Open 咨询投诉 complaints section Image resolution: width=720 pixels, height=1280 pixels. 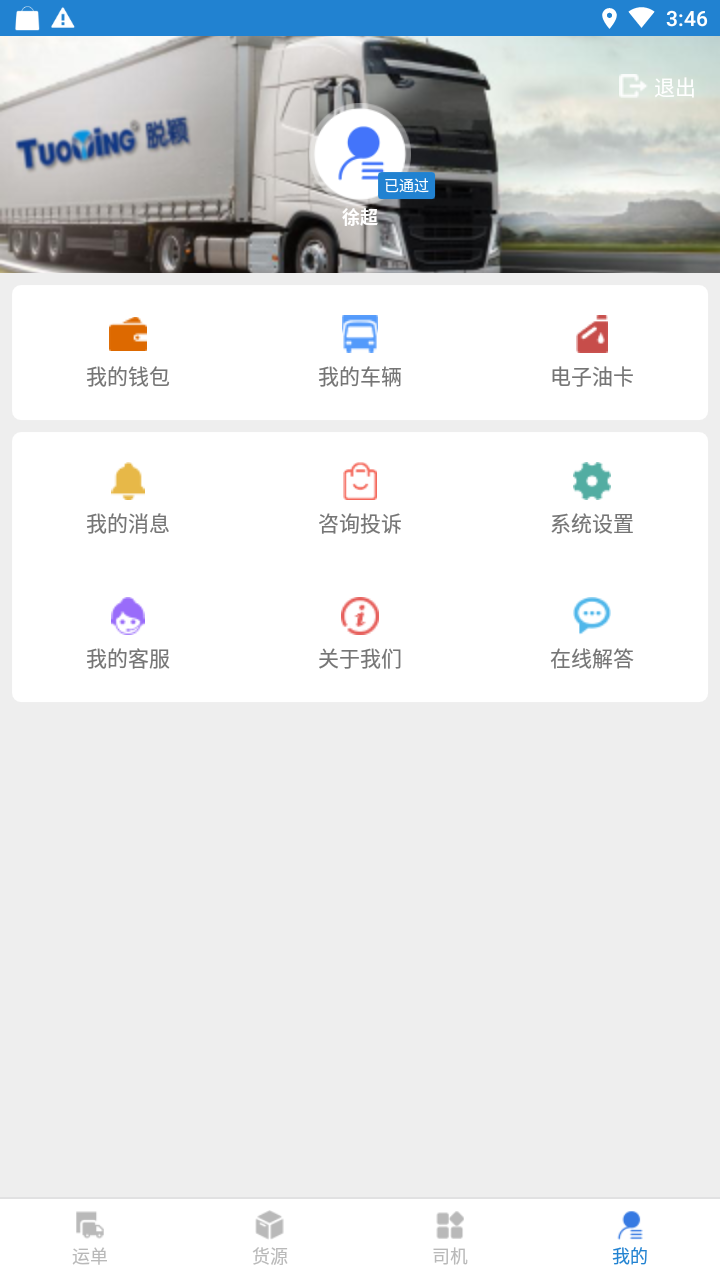(360, 499)
